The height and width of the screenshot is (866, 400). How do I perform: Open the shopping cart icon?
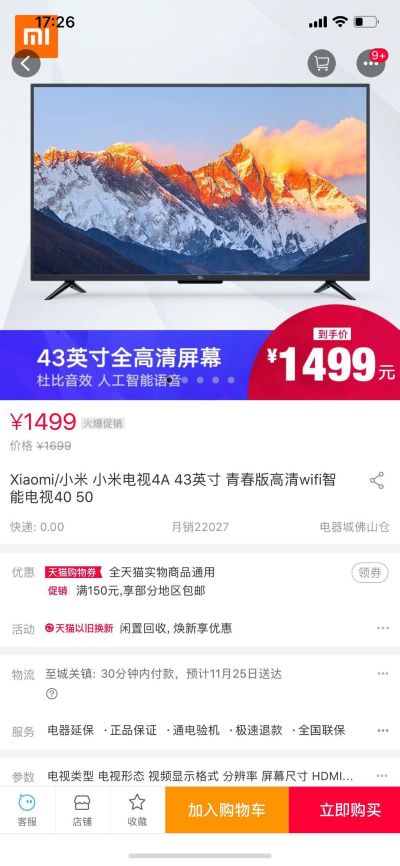[322, 64]
